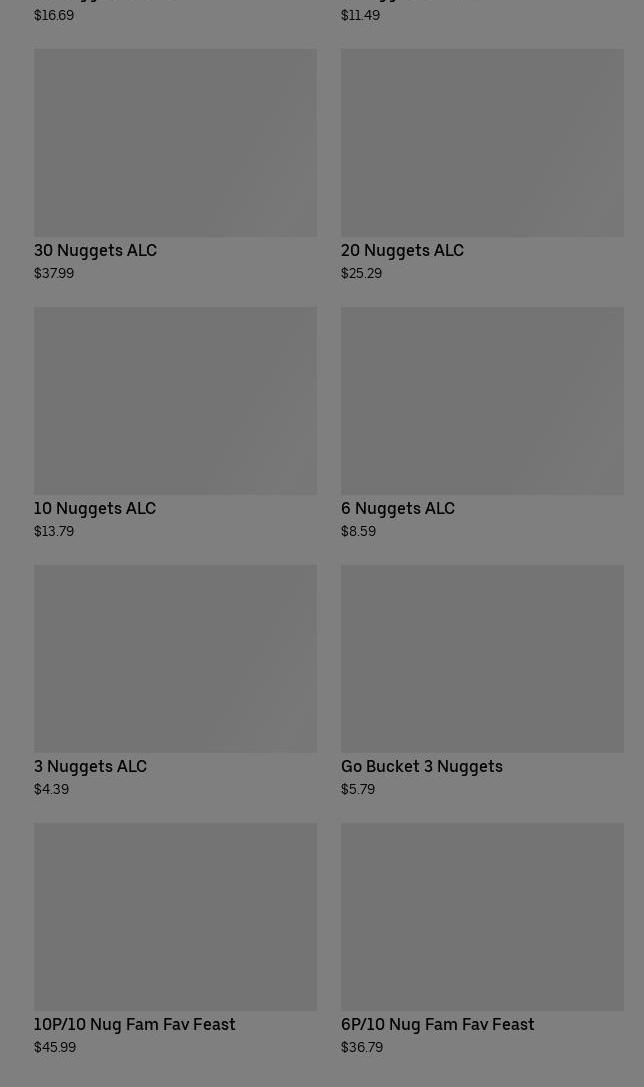Tap the 3 Nuggets ALC tile
The image size is (644, 1087).
coord(175,681)
